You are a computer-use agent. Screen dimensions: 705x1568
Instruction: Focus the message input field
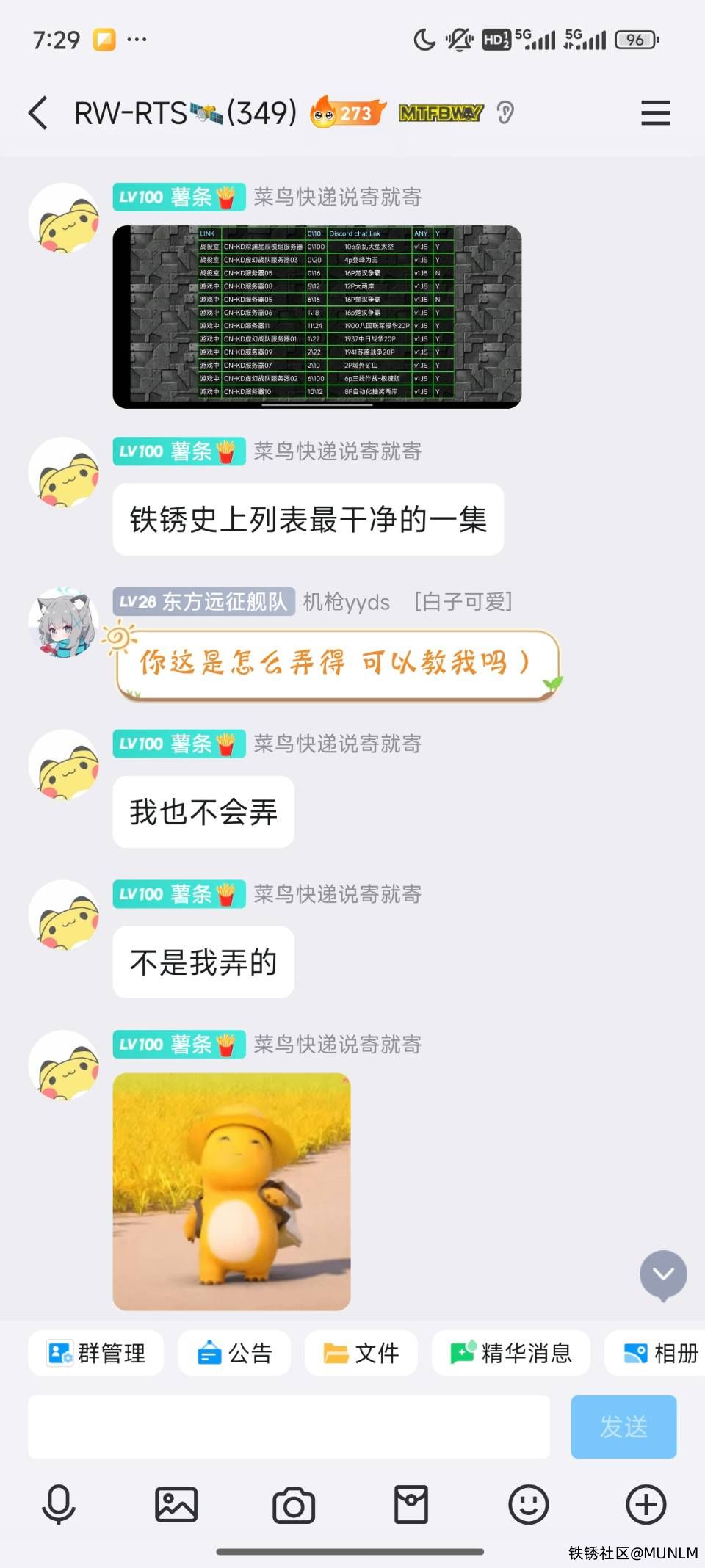[289, 1427]
